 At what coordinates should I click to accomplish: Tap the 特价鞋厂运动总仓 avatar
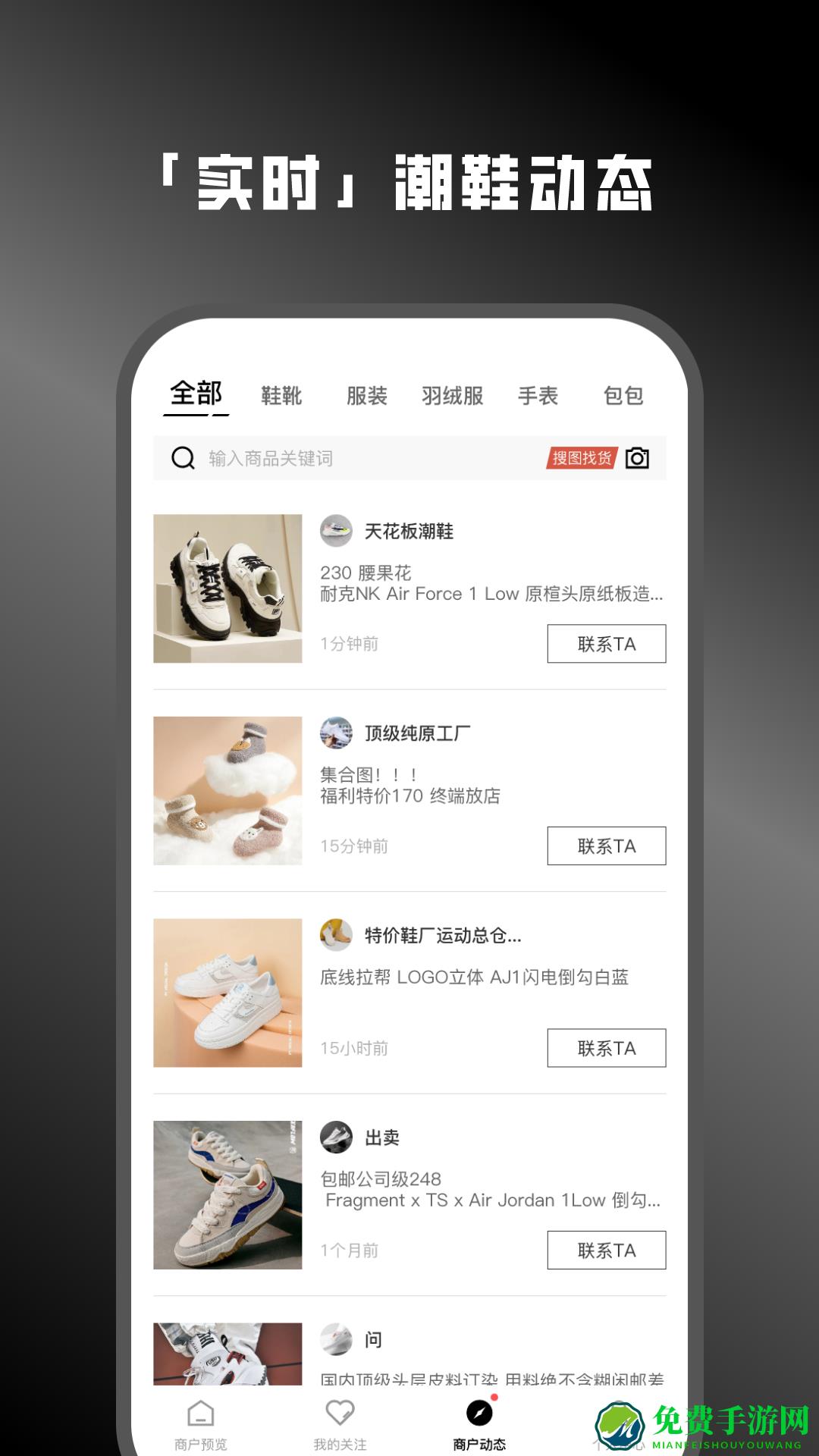tap(336, 935)
